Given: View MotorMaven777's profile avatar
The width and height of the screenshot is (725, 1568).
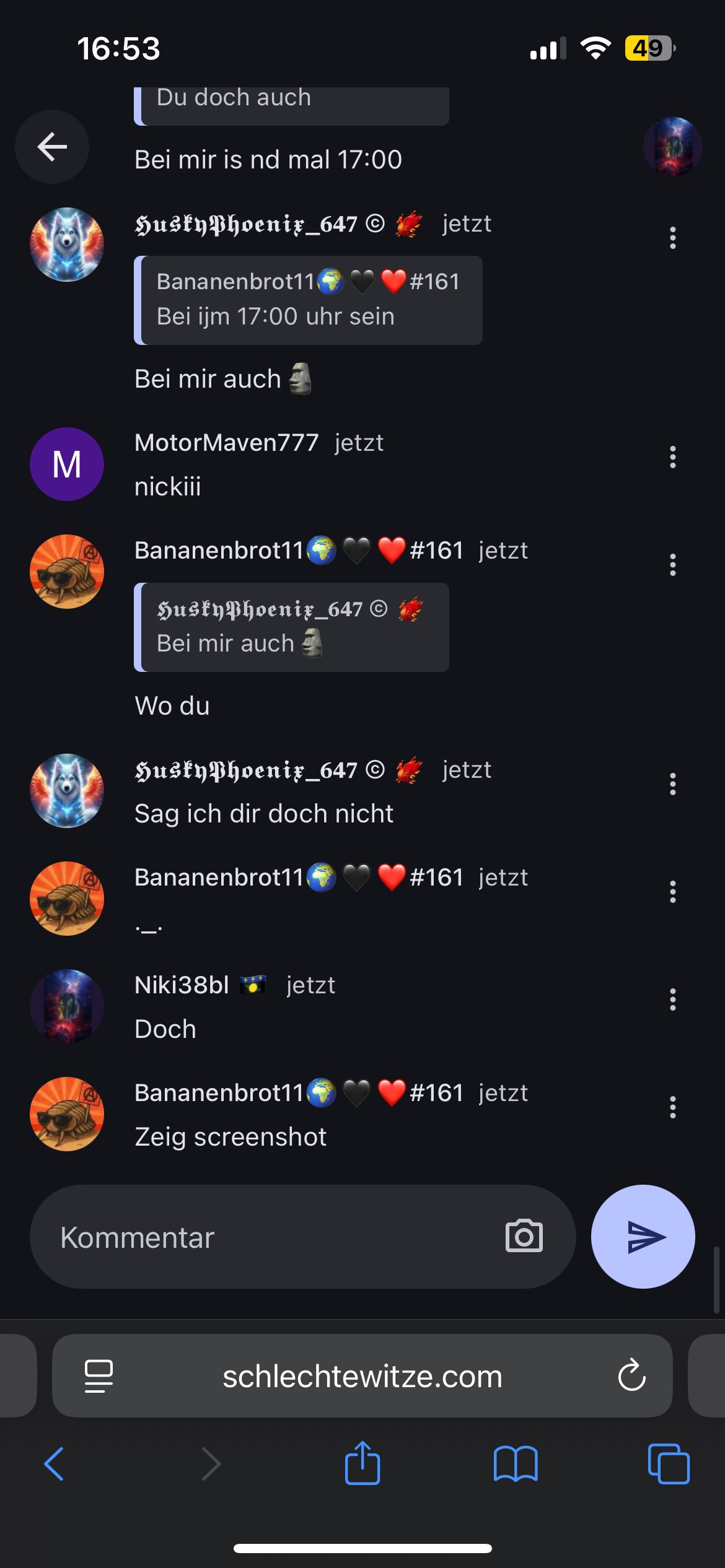Looking at the screenshot, I should click(x=67, y=464).
